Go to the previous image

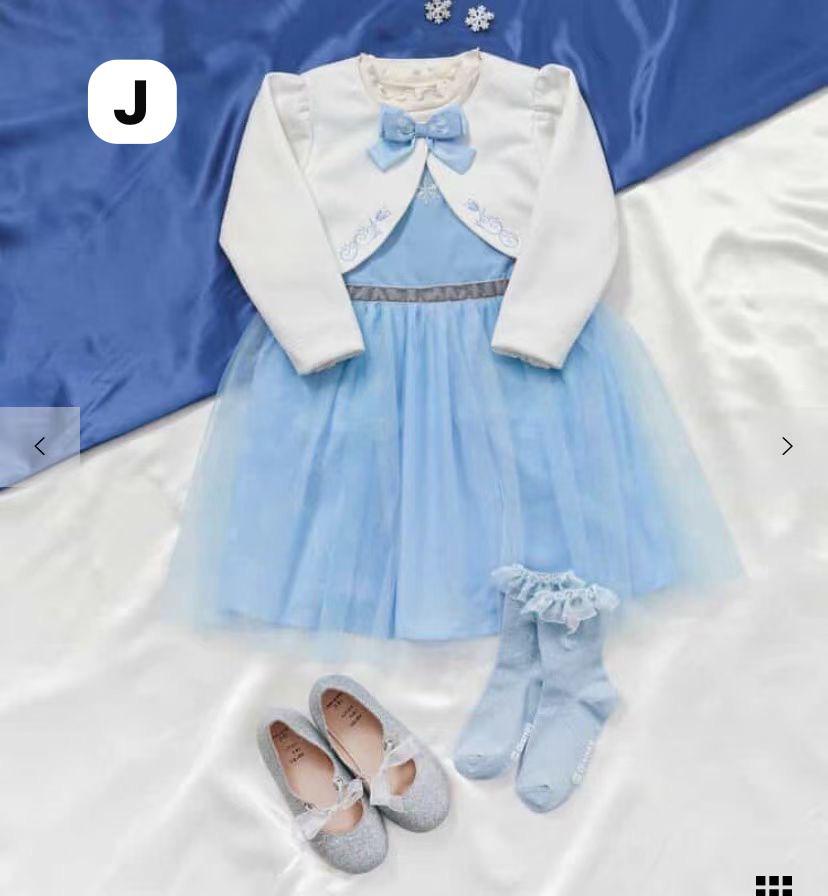coord(40,447)
